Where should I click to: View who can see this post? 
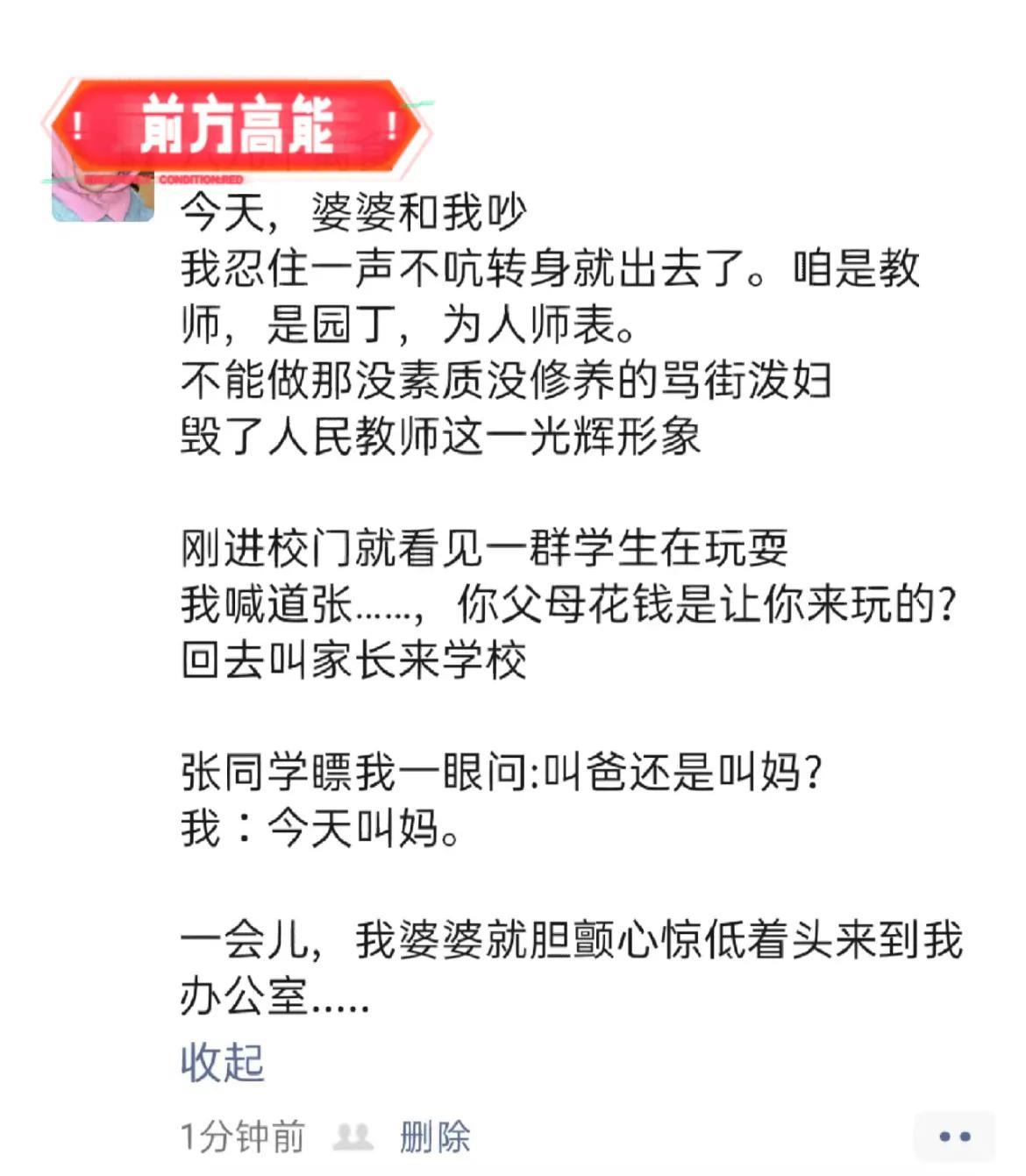click(x=353, y=1137)
